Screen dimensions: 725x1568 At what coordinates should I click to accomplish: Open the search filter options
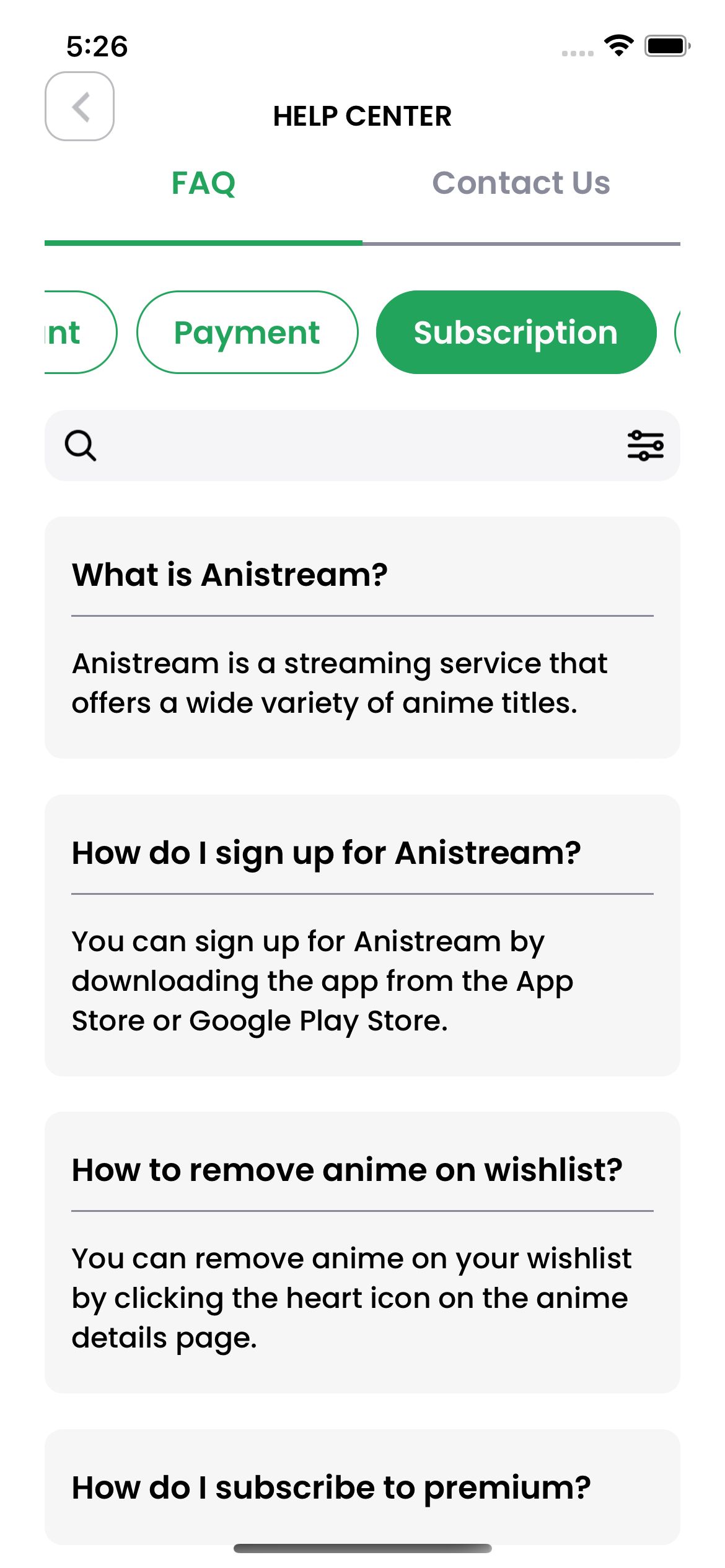pyautogui.click(x=645, y=446)
